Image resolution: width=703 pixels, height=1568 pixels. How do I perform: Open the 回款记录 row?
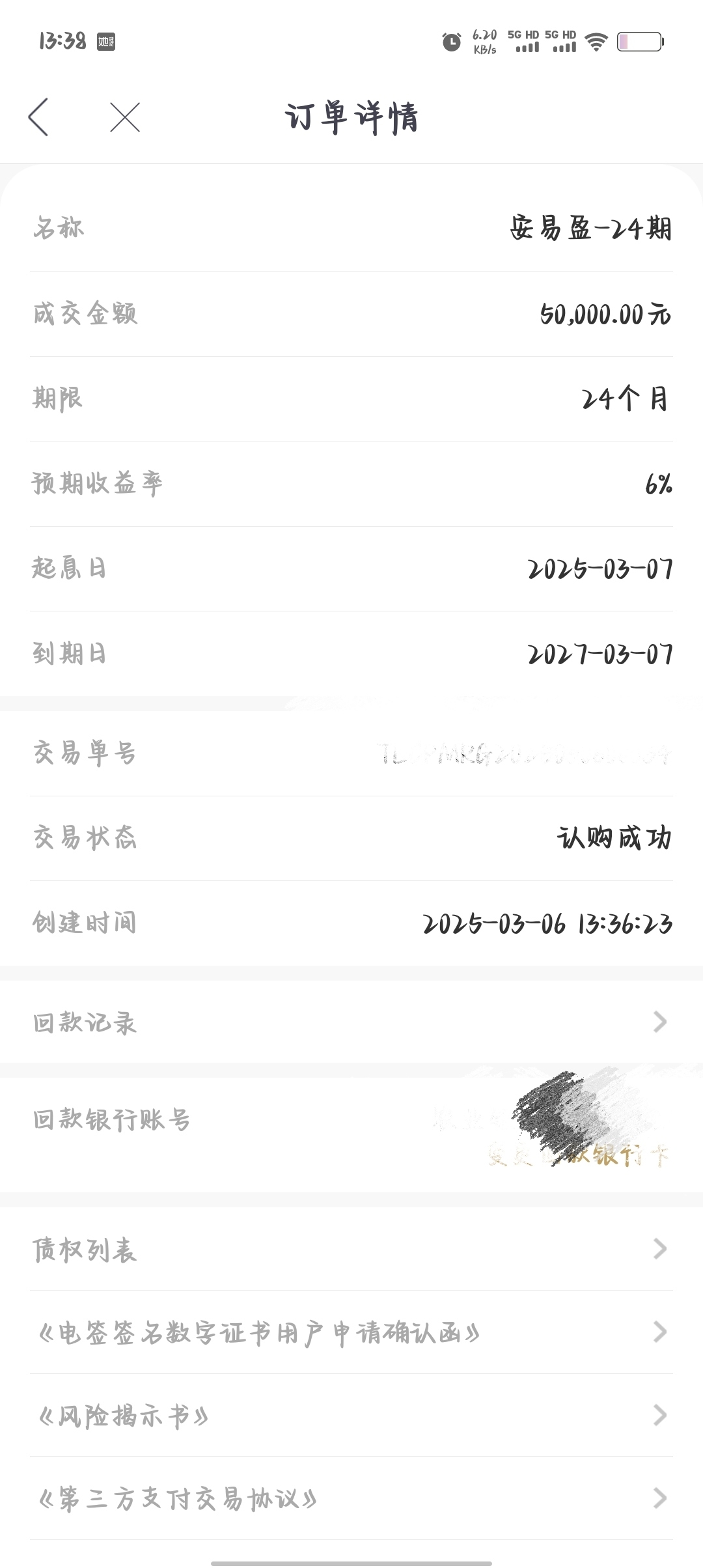tap(351, 1022)
